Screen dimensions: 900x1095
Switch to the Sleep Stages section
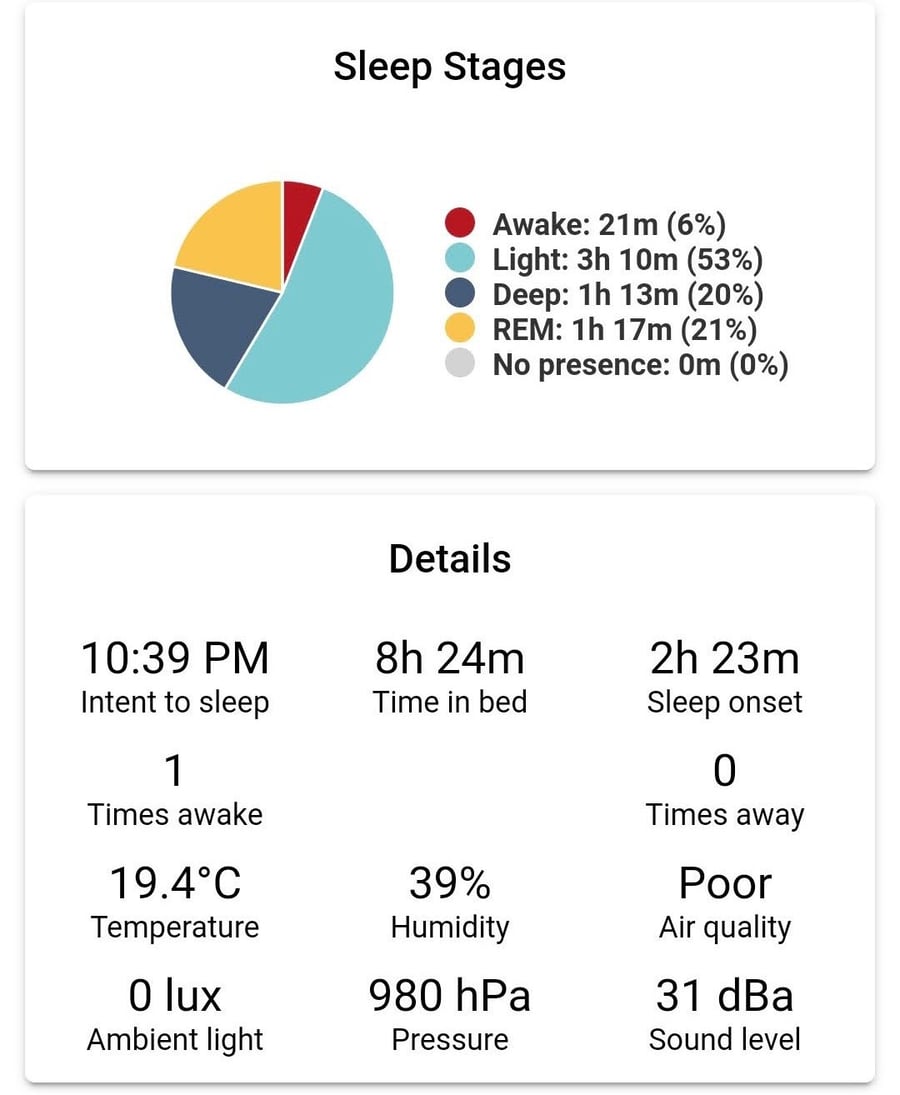point(450,66)
